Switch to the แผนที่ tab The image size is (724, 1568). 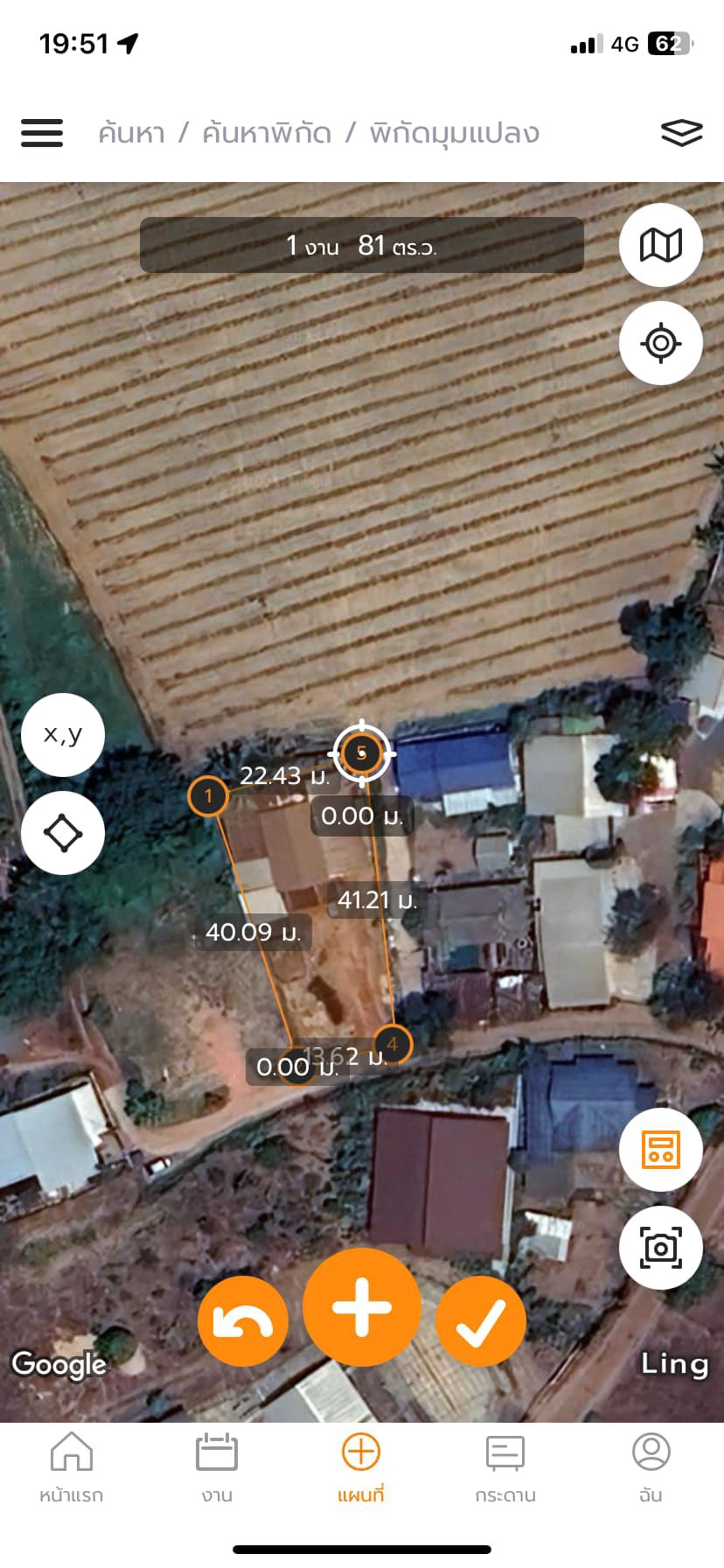(362, 1452)
